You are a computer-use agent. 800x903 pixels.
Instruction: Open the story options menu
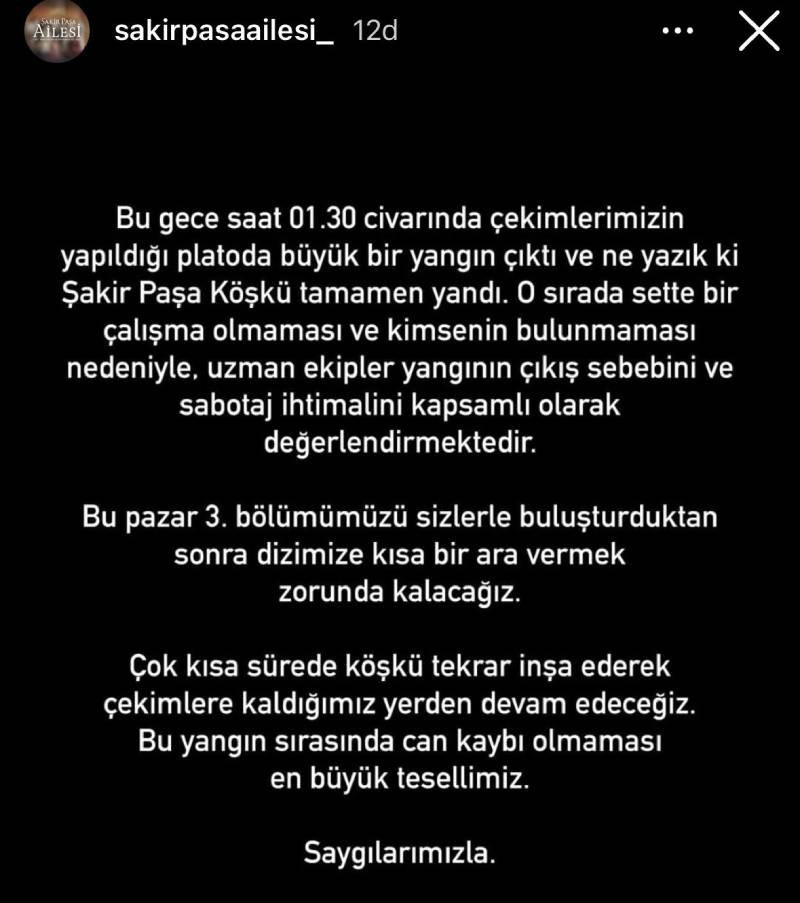[x=678, y=32]
